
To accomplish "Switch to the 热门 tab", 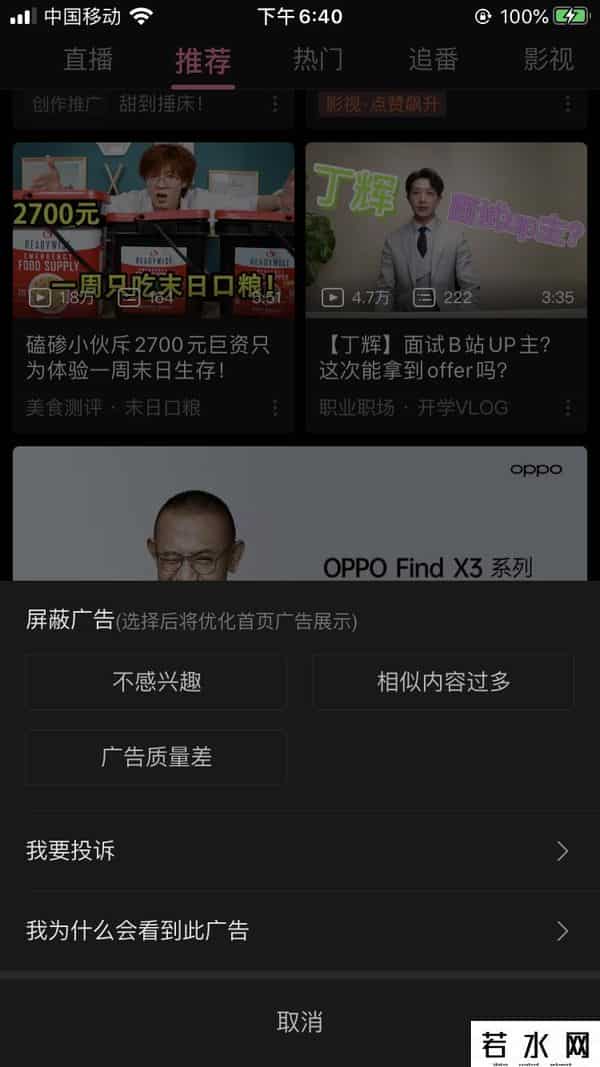I will point(318,60).
